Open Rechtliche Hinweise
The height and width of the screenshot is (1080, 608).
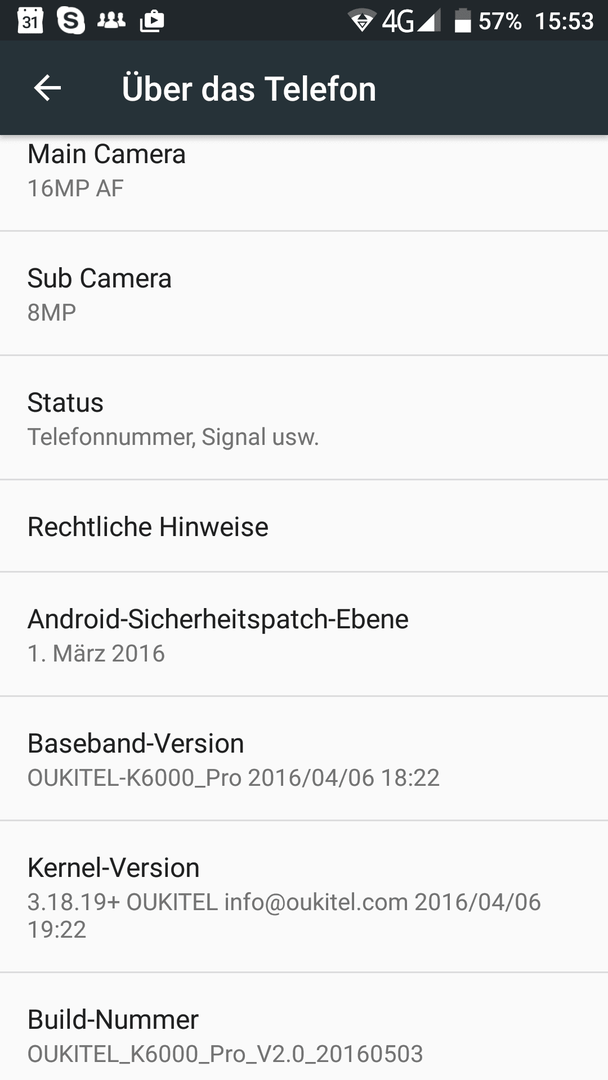click(x=304, y=526)
